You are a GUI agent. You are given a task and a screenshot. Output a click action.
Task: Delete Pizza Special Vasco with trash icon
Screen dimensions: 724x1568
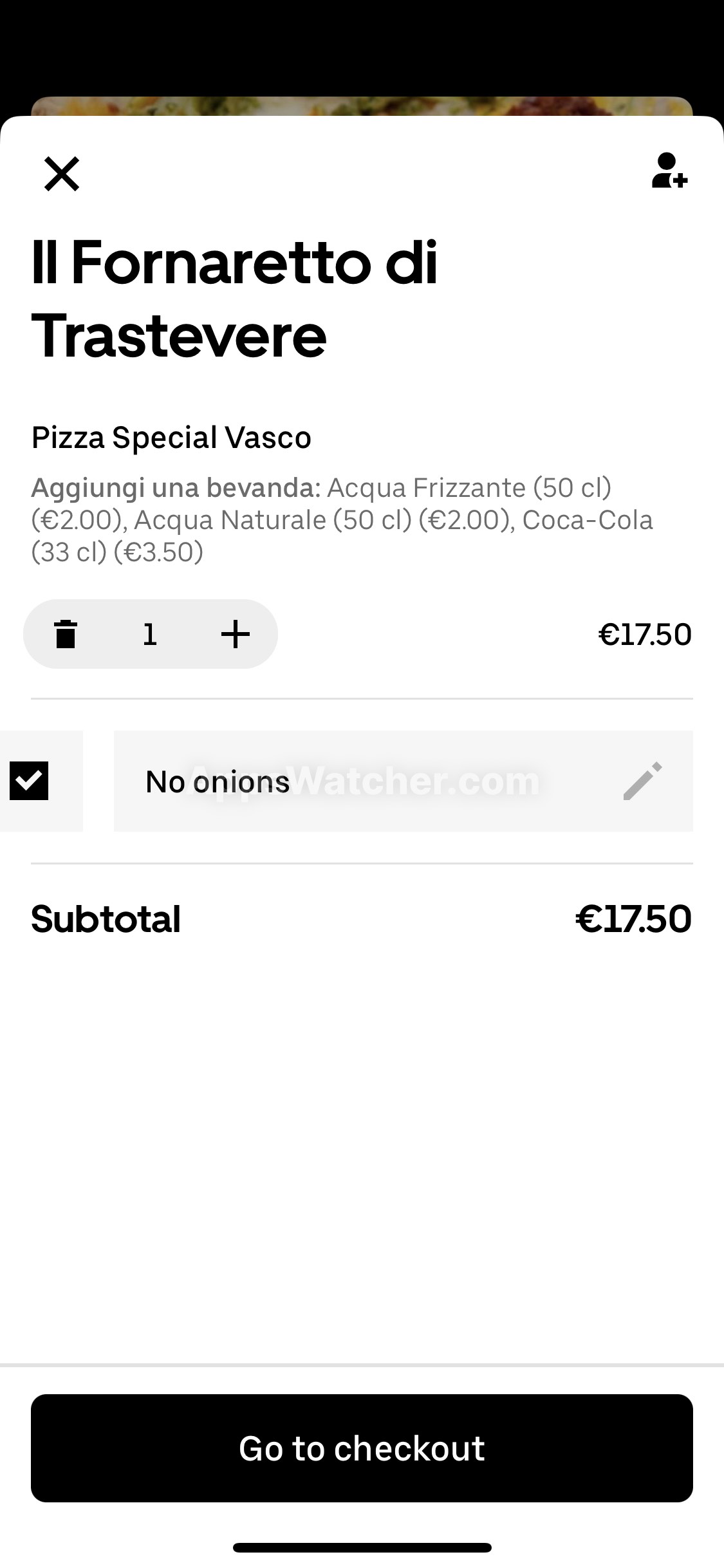66,634
